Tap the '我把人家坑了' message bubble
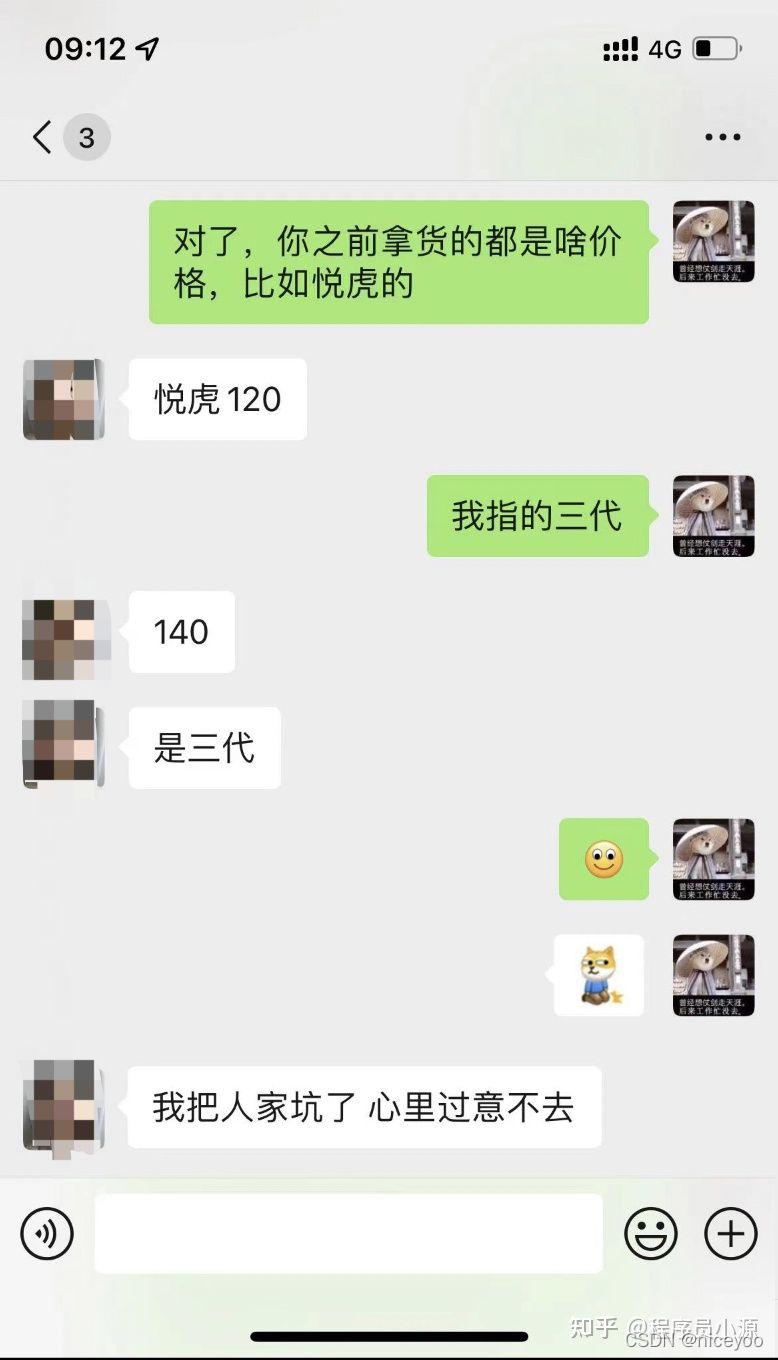Image resolution: width=778 pixels, height=1360 pixels. pyautogui.click(x=363, y=1107)
